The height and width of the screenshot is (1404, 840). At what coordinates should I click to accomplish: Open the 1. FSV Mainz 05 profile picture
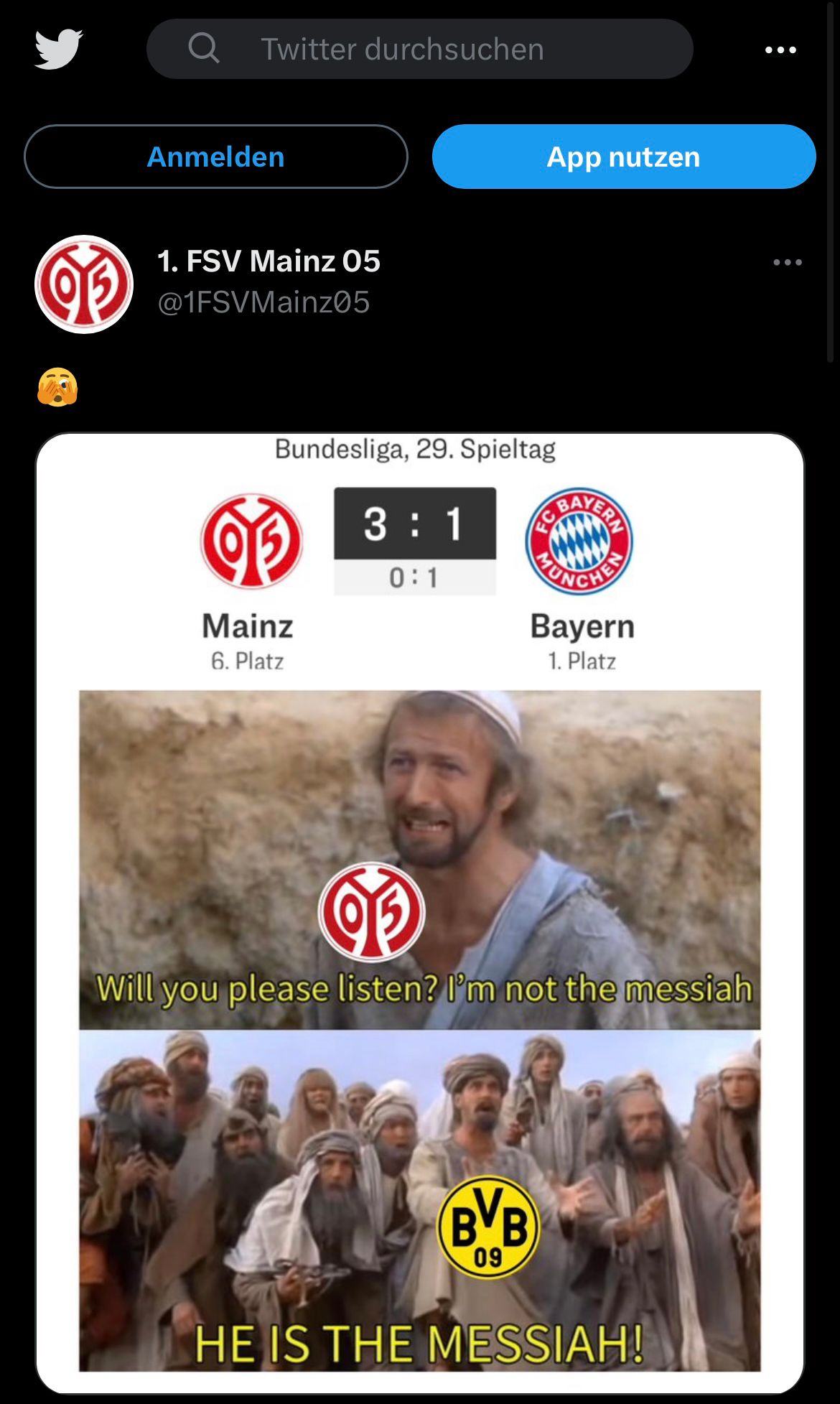(84, 284)
